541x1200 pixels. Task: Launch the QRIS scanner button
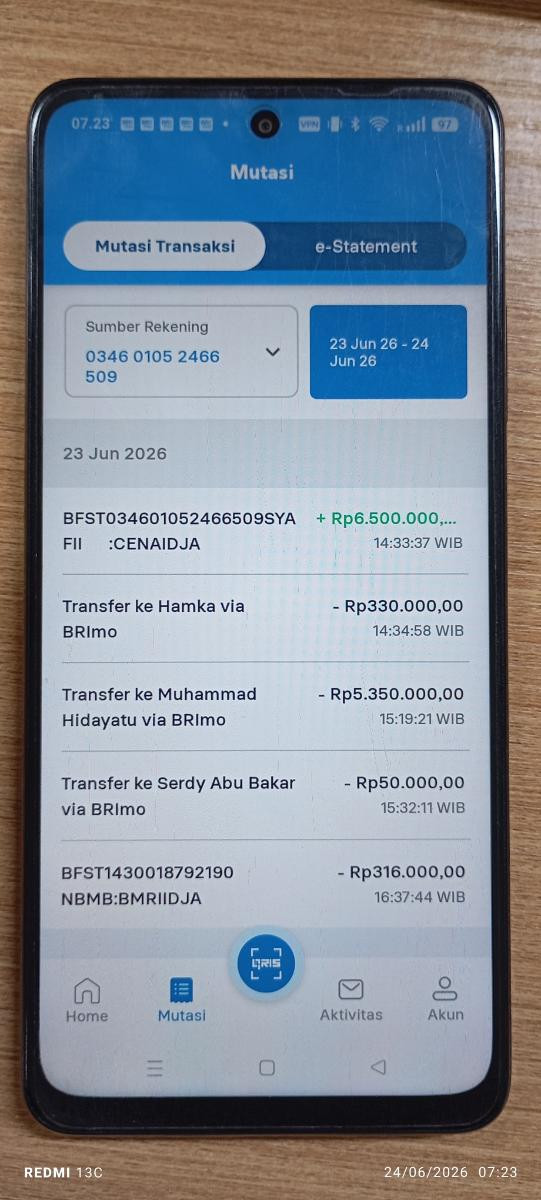point(266,963)
